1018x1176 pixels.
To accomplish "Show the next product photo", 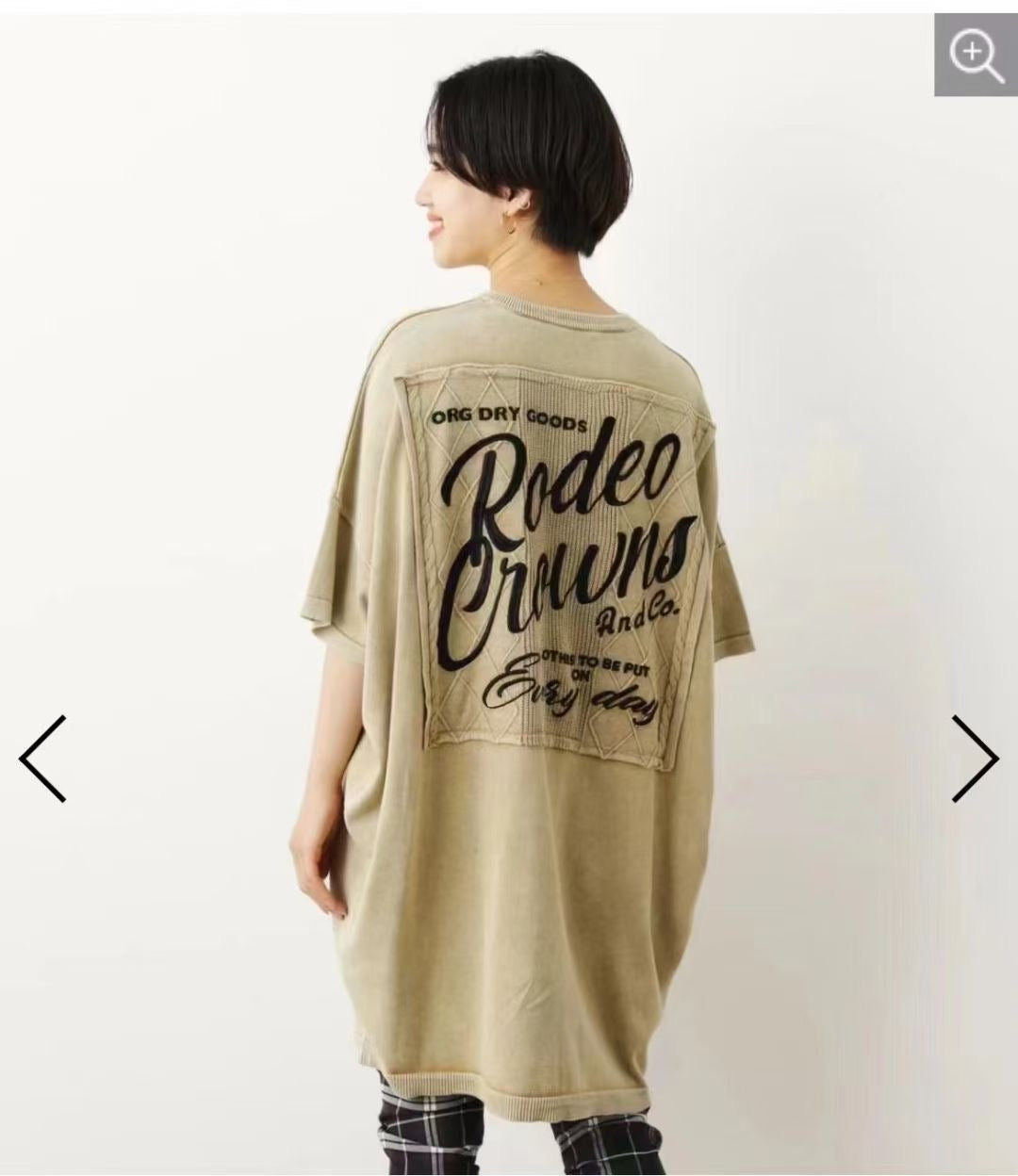I will (974, 758).
